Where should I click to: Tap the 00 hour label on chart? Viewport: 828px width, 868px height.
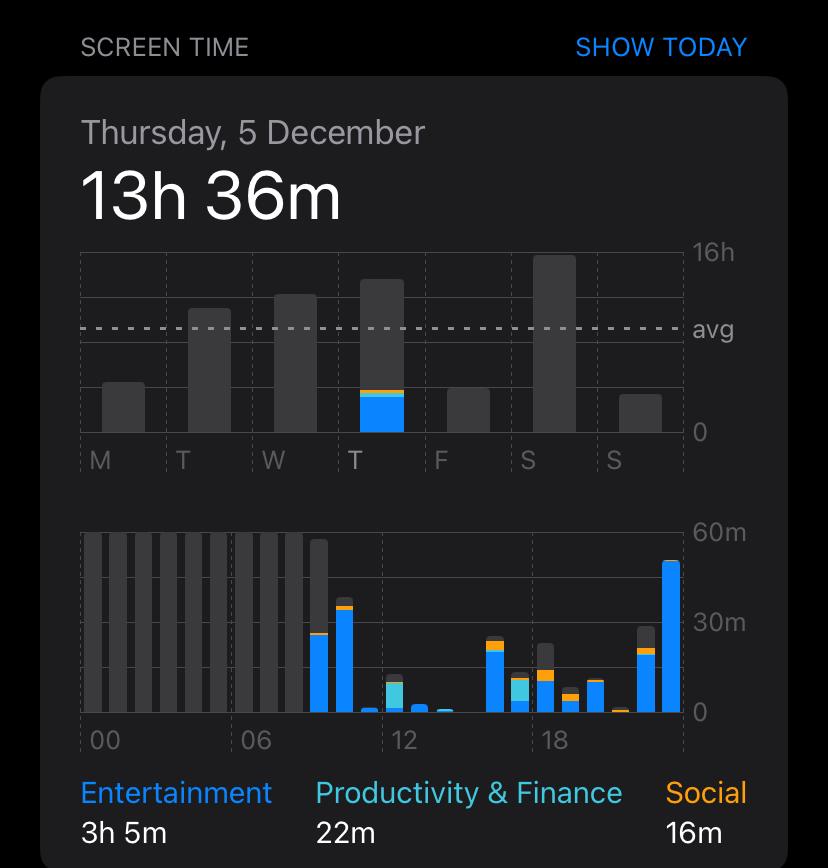pyautogui.click(x=102, y=741)
